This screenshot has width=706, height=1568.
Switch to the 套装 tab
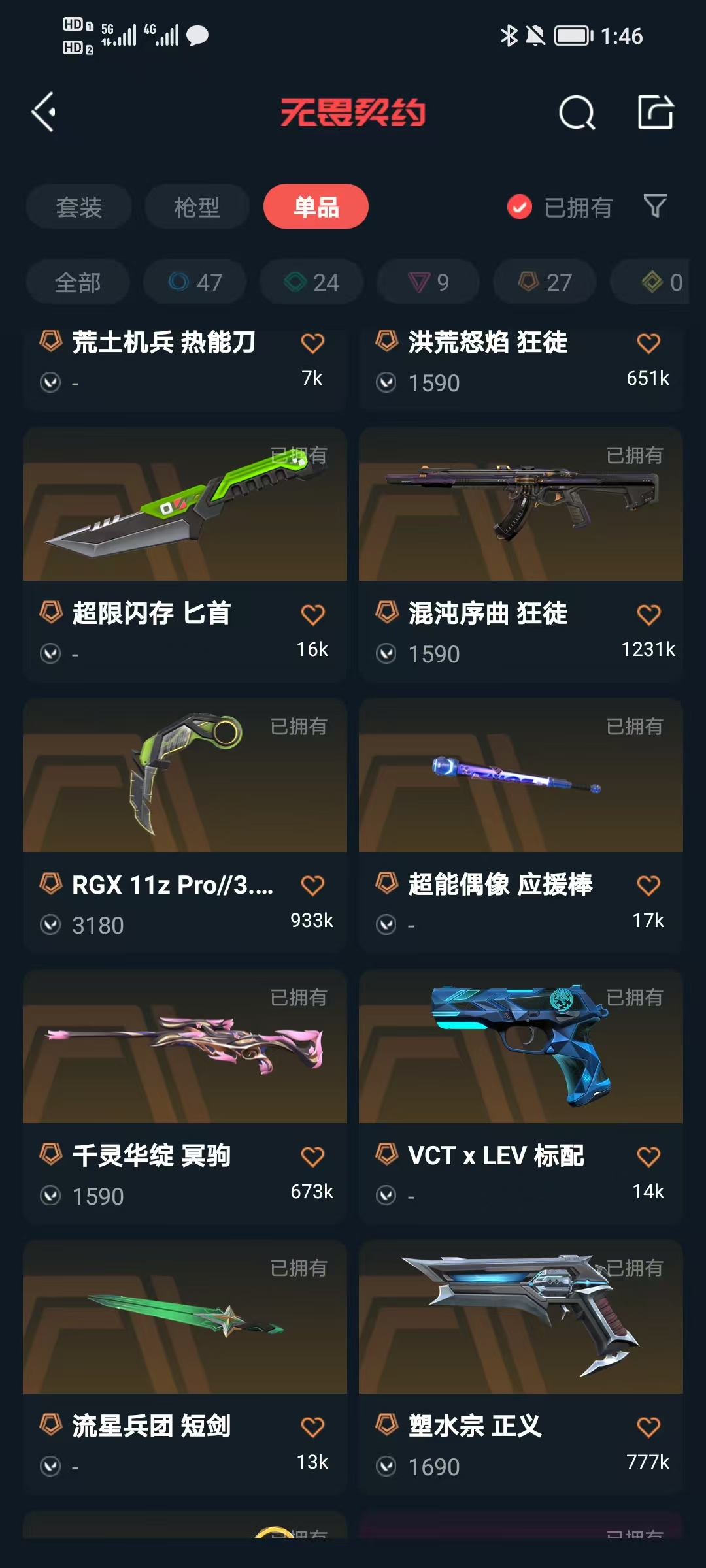click(79, 207)
